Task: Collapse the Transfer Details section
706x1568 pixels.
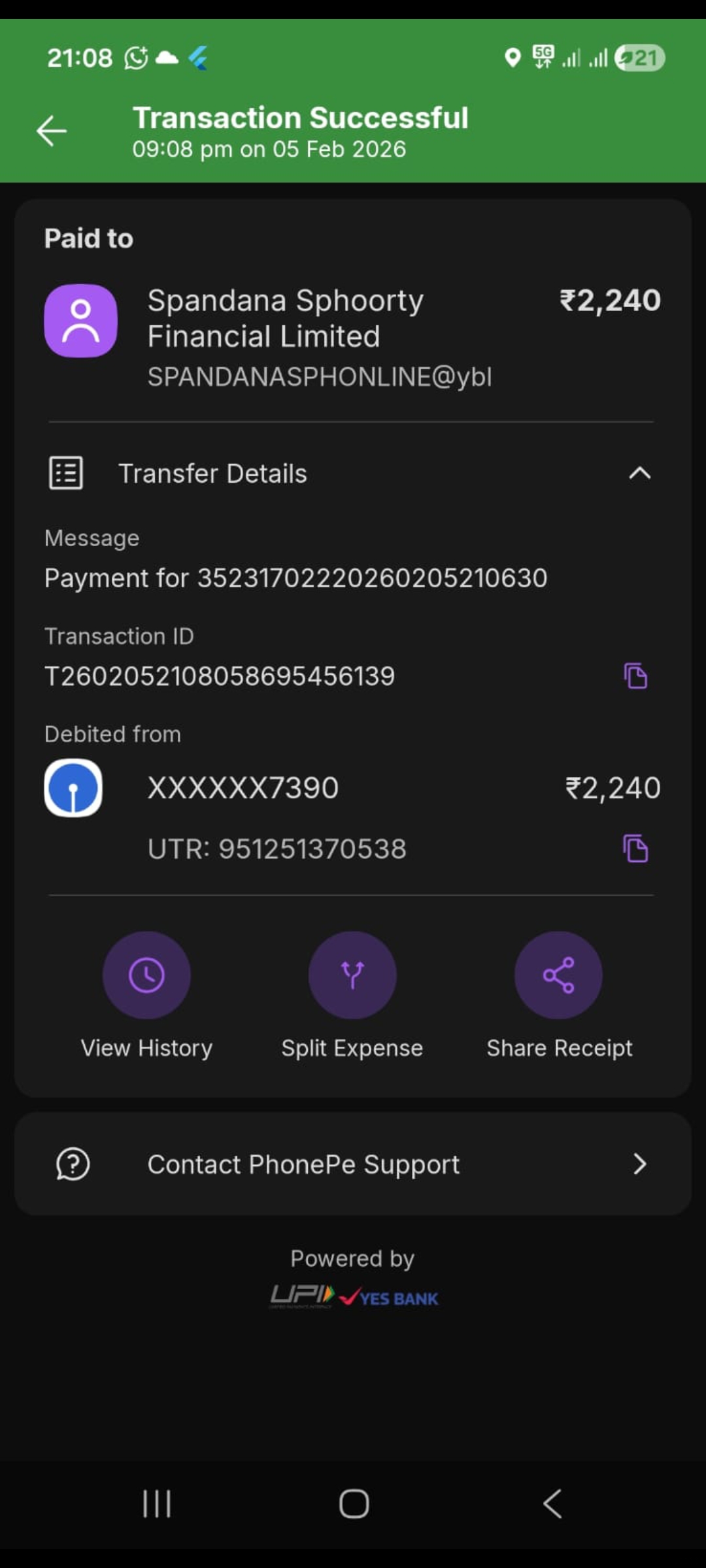Action: coord(639,473)
